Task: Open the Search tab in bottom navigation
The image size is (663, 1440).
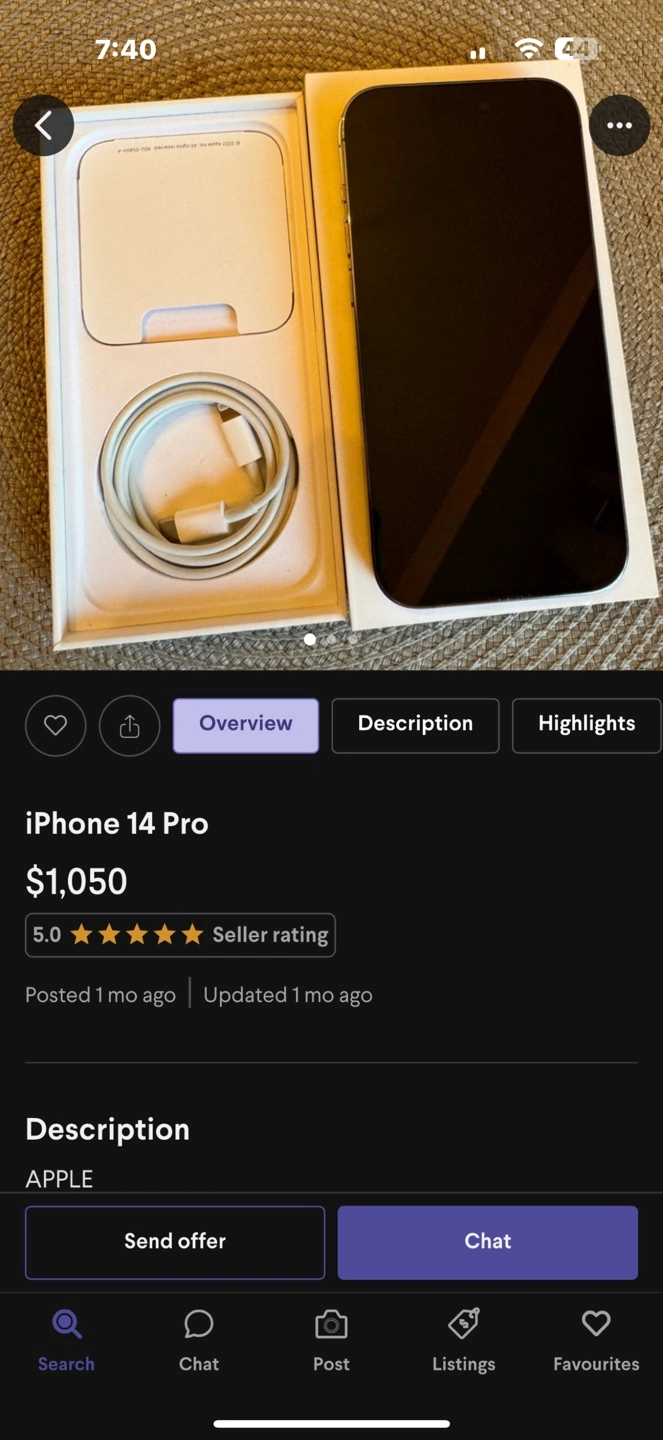Action: (66, 1341)
